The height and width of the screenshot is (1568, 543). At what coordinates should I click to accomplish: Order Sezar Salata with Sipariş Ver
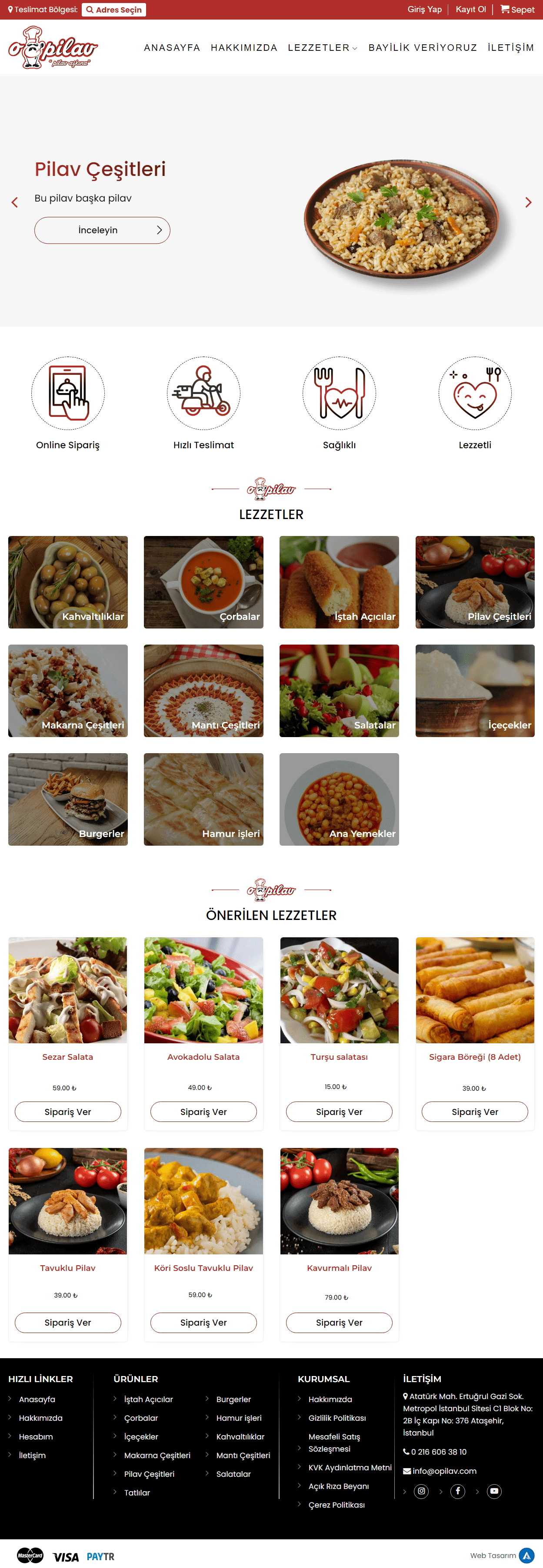[x=68, y=1111]
